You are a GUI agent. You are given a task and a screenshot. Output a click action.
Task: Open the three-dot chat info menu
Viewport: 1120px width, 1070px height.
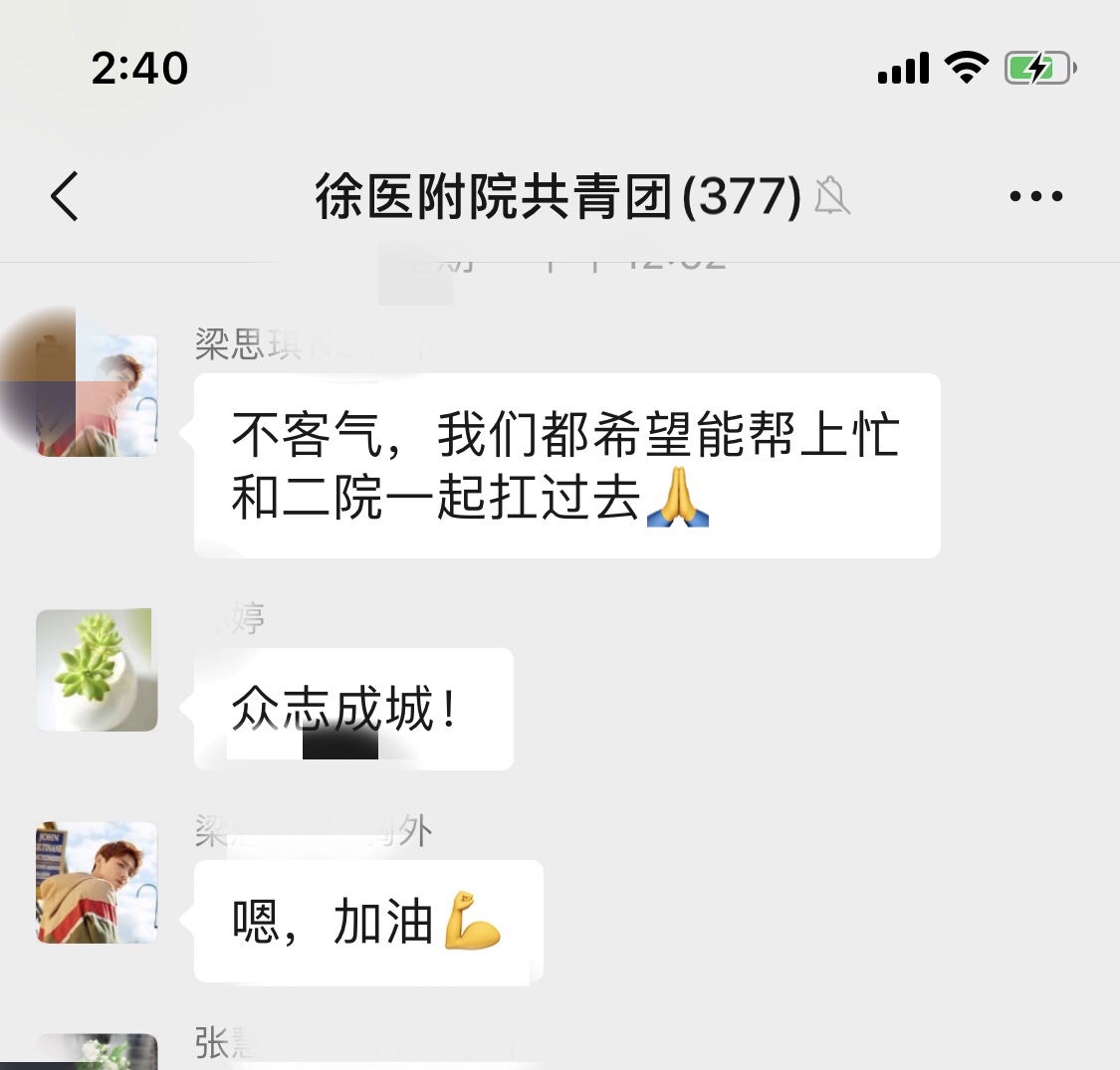(x=1035, y=196)
